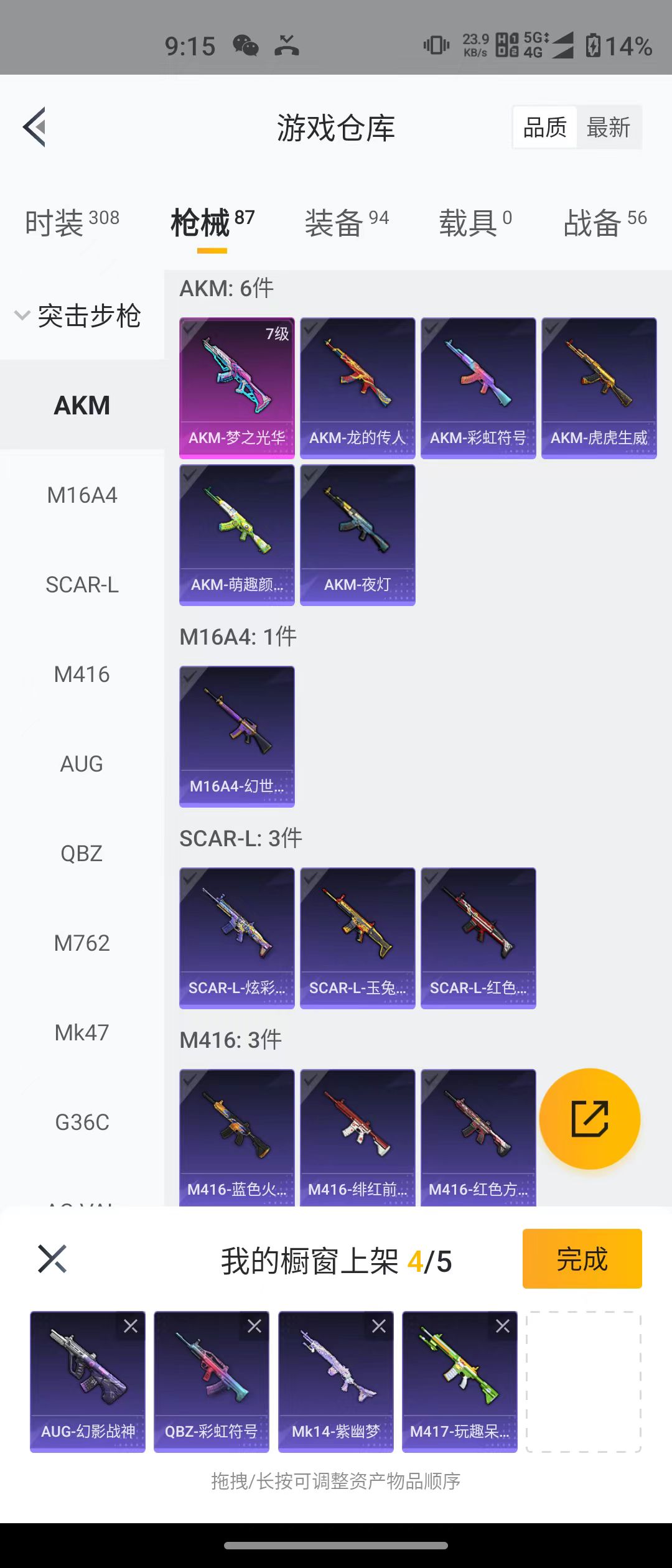The width and height of the screenshot is (672, 1568).
Task: Switch to the 装备 tab
Action: pyautogui.click(x=346, y=223)
